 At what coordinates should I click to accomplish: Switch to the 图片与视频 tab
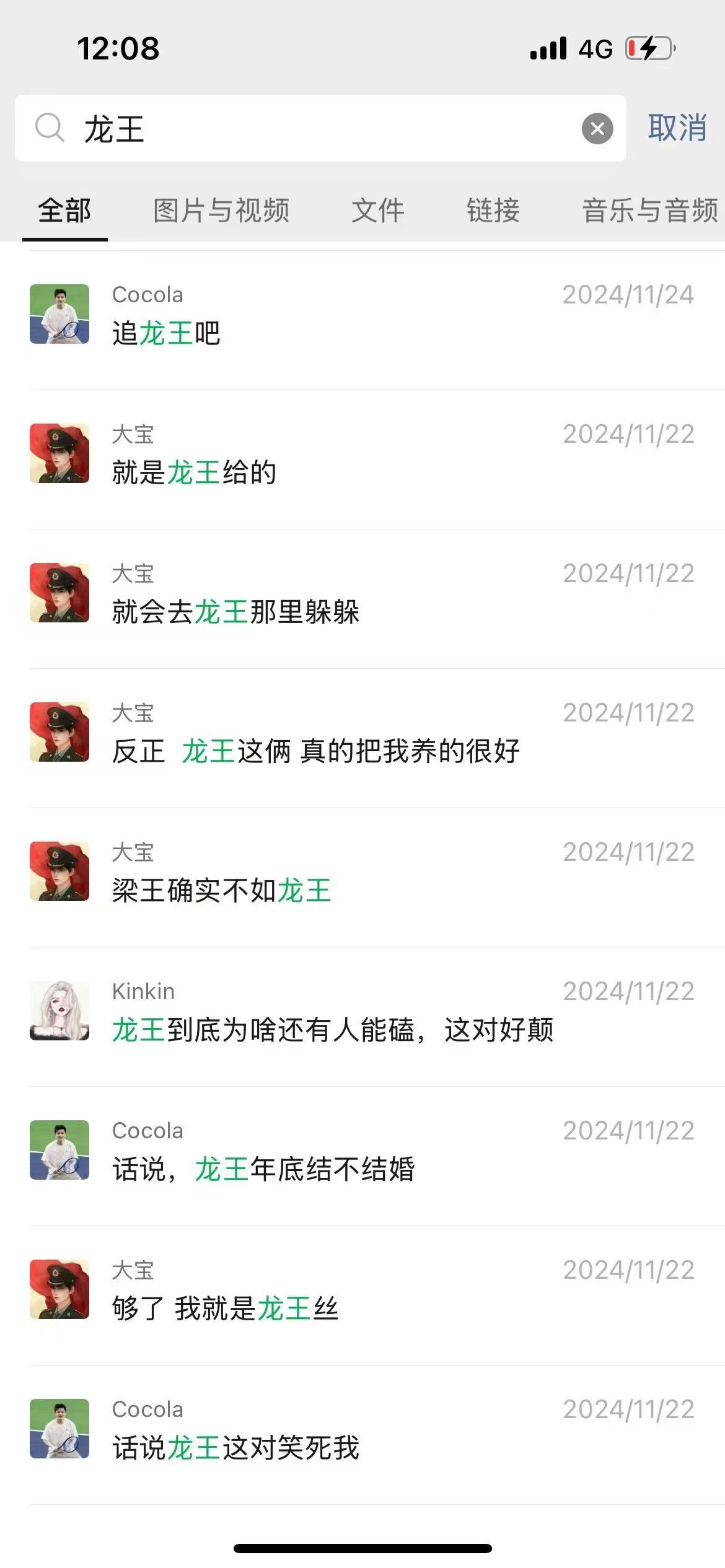221,211
